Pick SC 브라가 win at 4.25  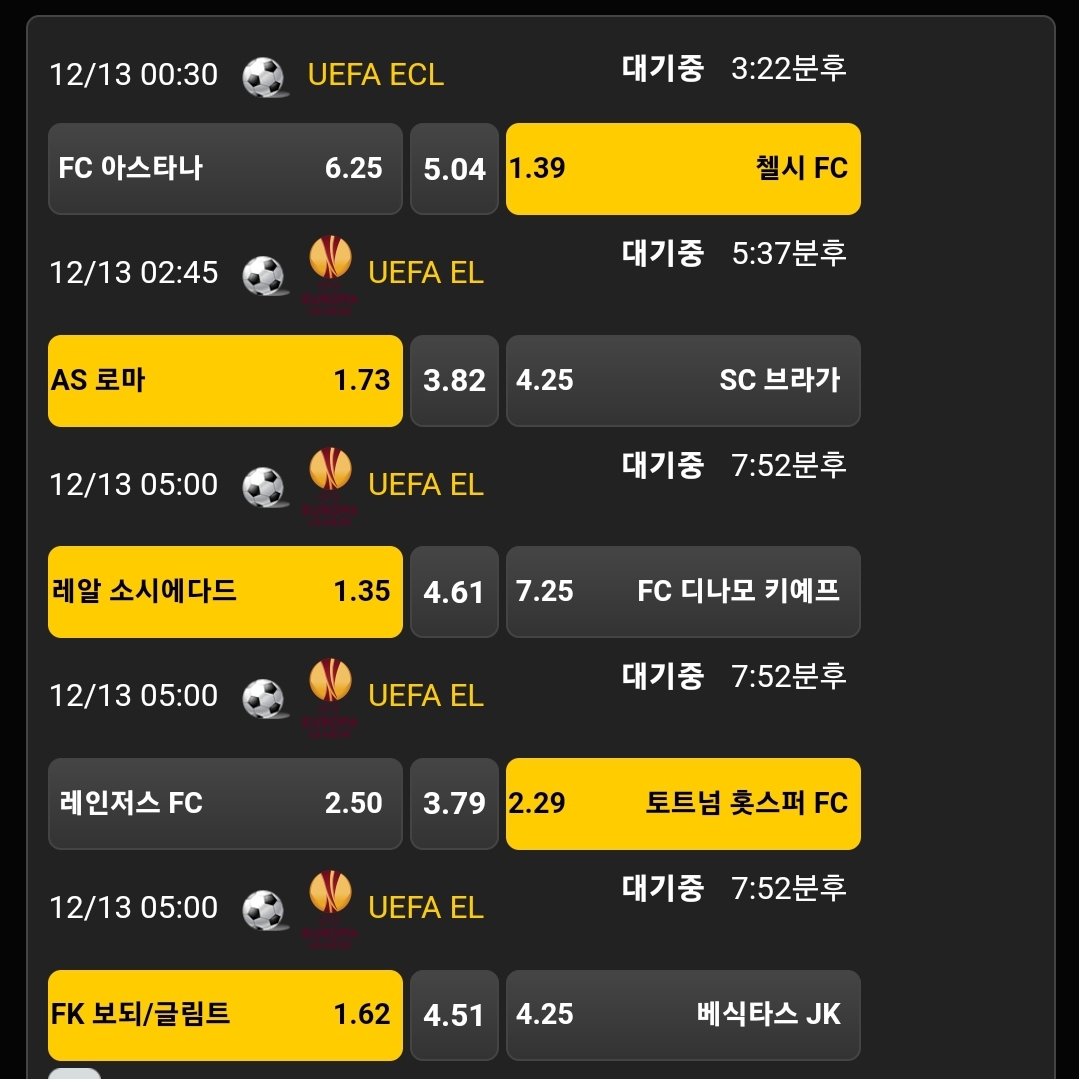click(x=683, y=381)
